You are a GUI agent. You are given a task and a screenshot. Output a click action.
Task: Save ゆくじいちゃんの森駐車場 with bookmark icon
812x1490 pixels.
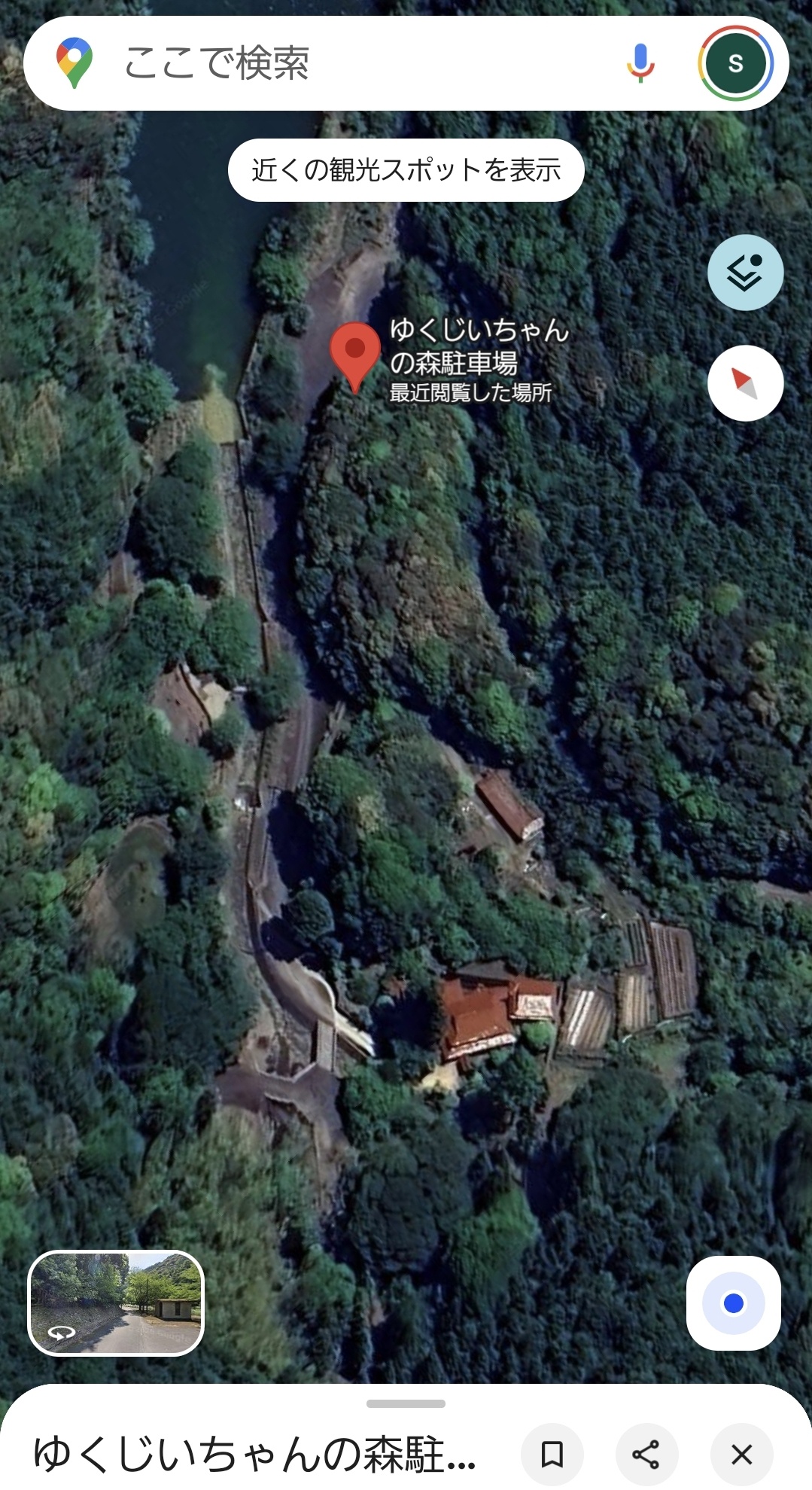552,1455
